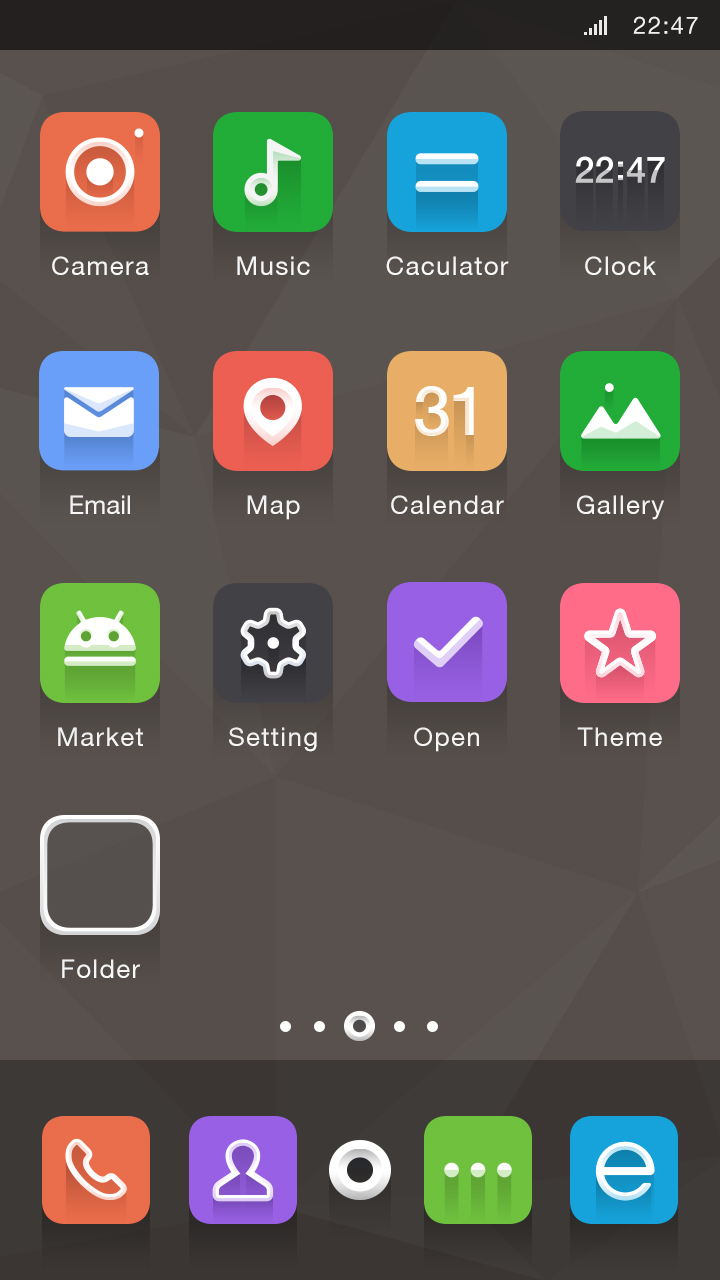Launch the Theme app
Viewport: 720px width, 1280px height.
620,643
